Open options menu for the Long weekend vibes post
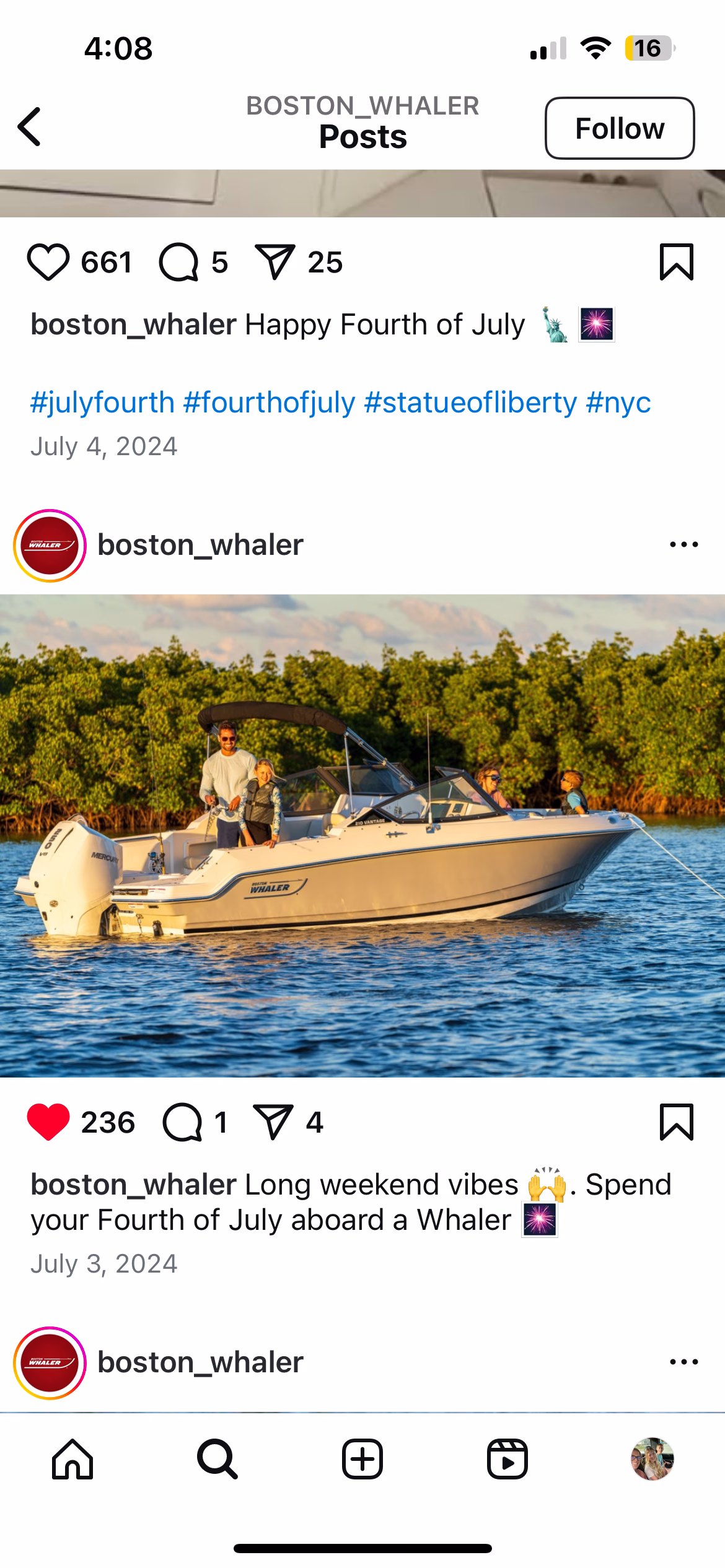725x1568 pixels. (683, 545)
